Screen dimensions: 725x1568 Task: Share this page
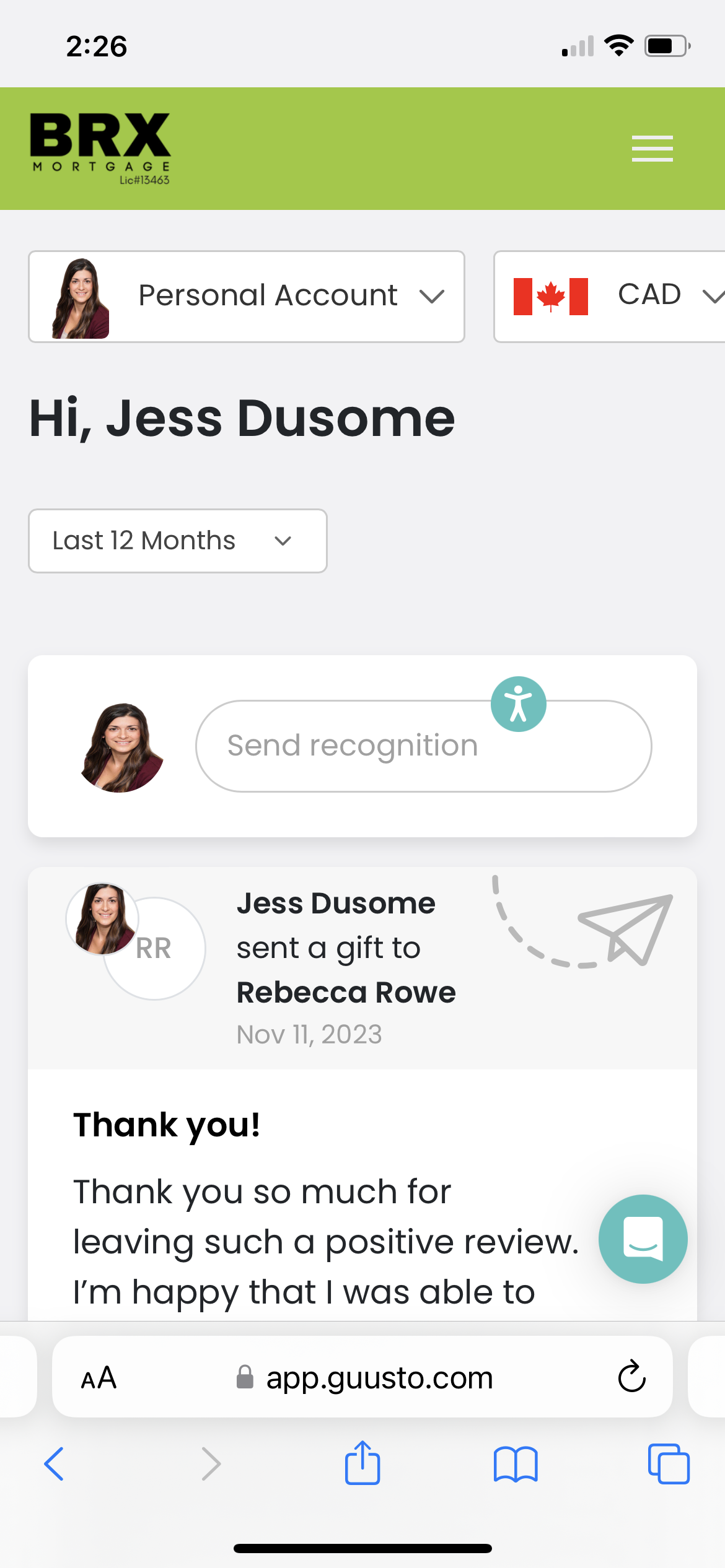click(362, 1463)
